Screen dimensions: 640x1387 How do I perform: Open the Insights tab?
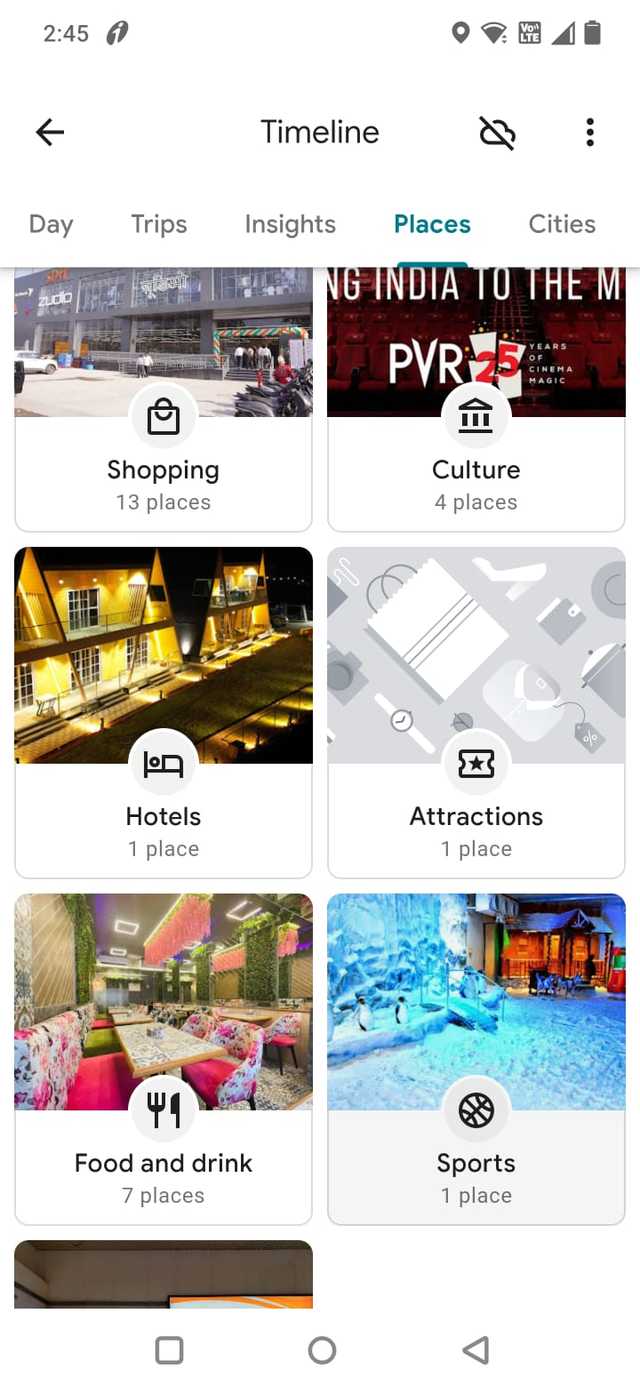tap(290, 224)
